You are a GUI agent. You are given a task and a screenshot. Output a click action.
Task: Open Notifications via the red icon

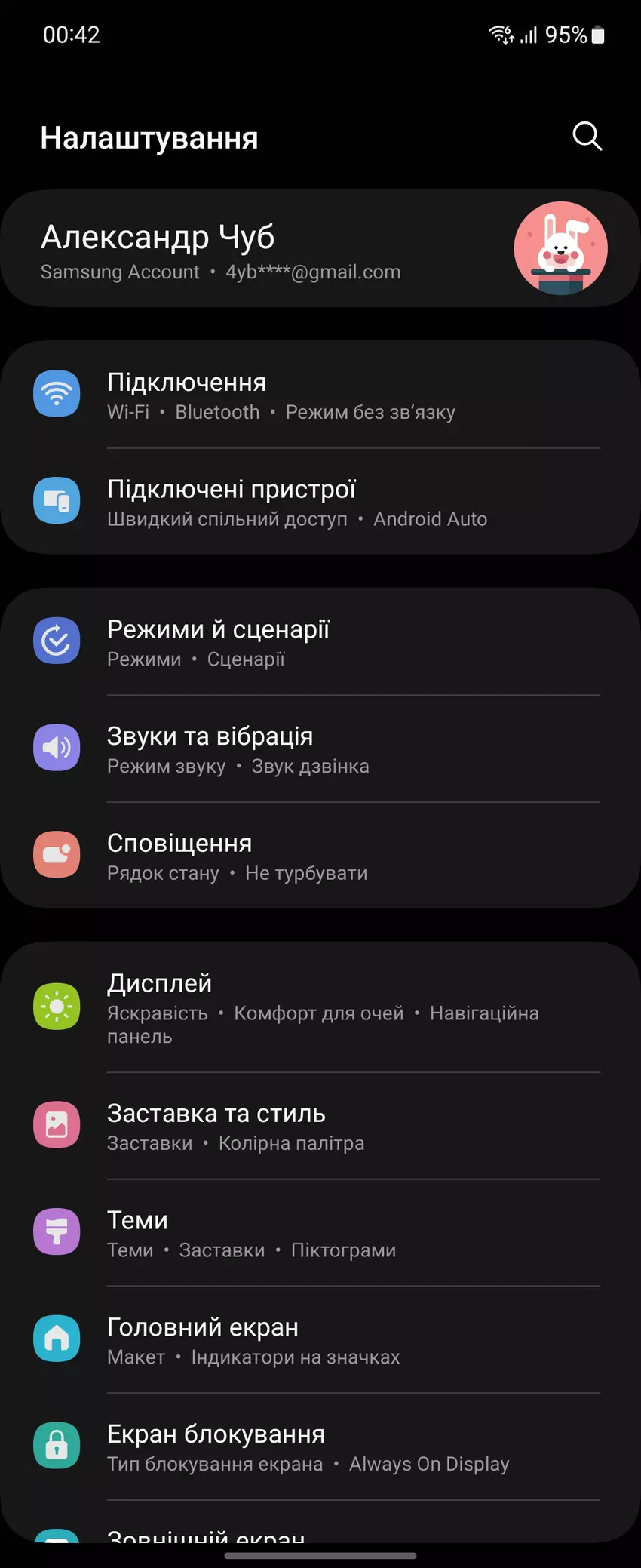point(57,855)
